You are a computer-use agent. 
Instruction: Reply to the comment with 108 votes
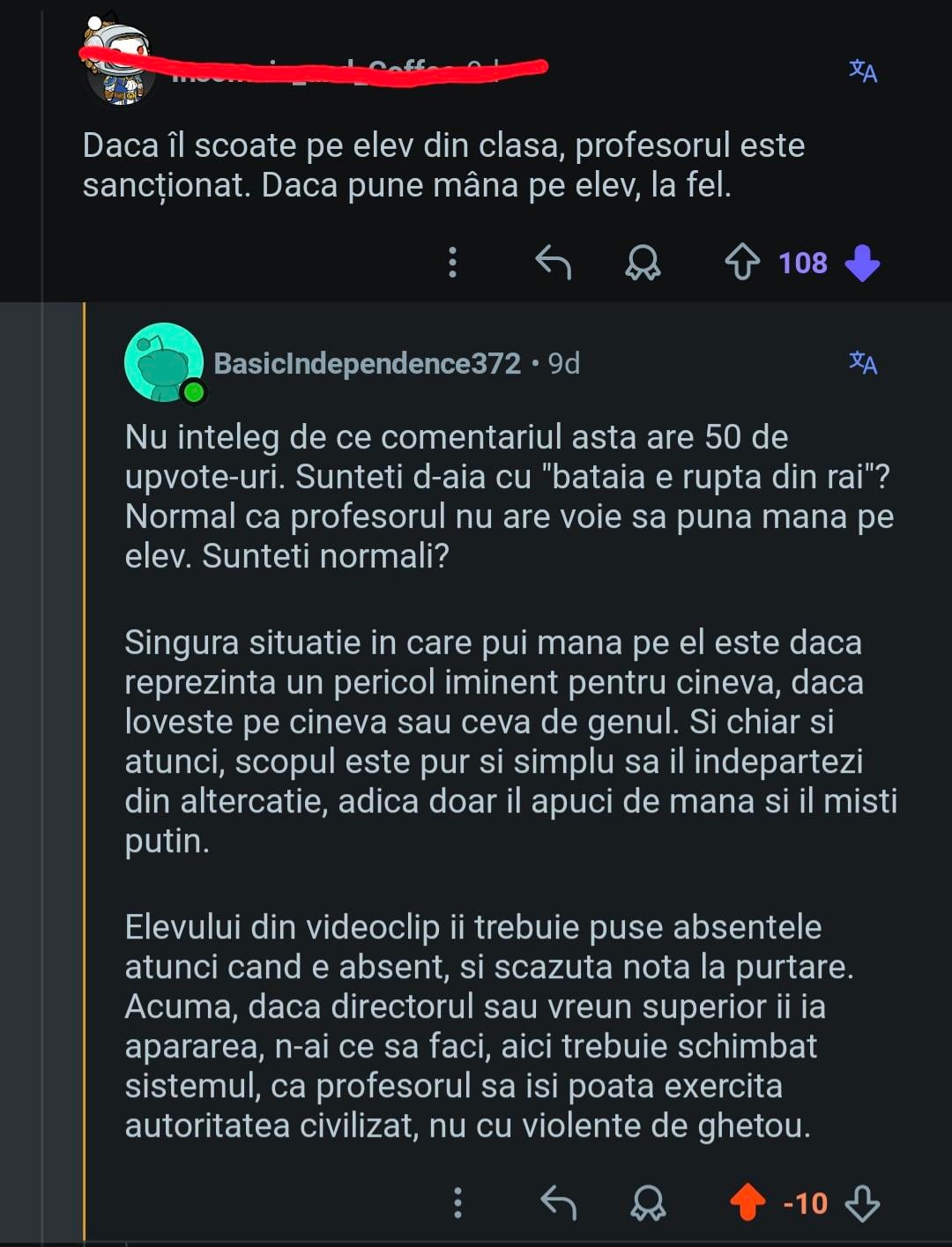(554, 263)
